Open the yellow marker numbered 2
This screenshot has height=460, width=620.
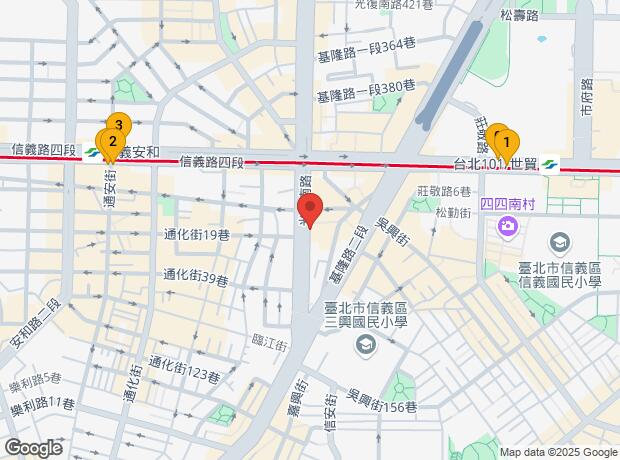pyautogui.click(x=111, y=142)
